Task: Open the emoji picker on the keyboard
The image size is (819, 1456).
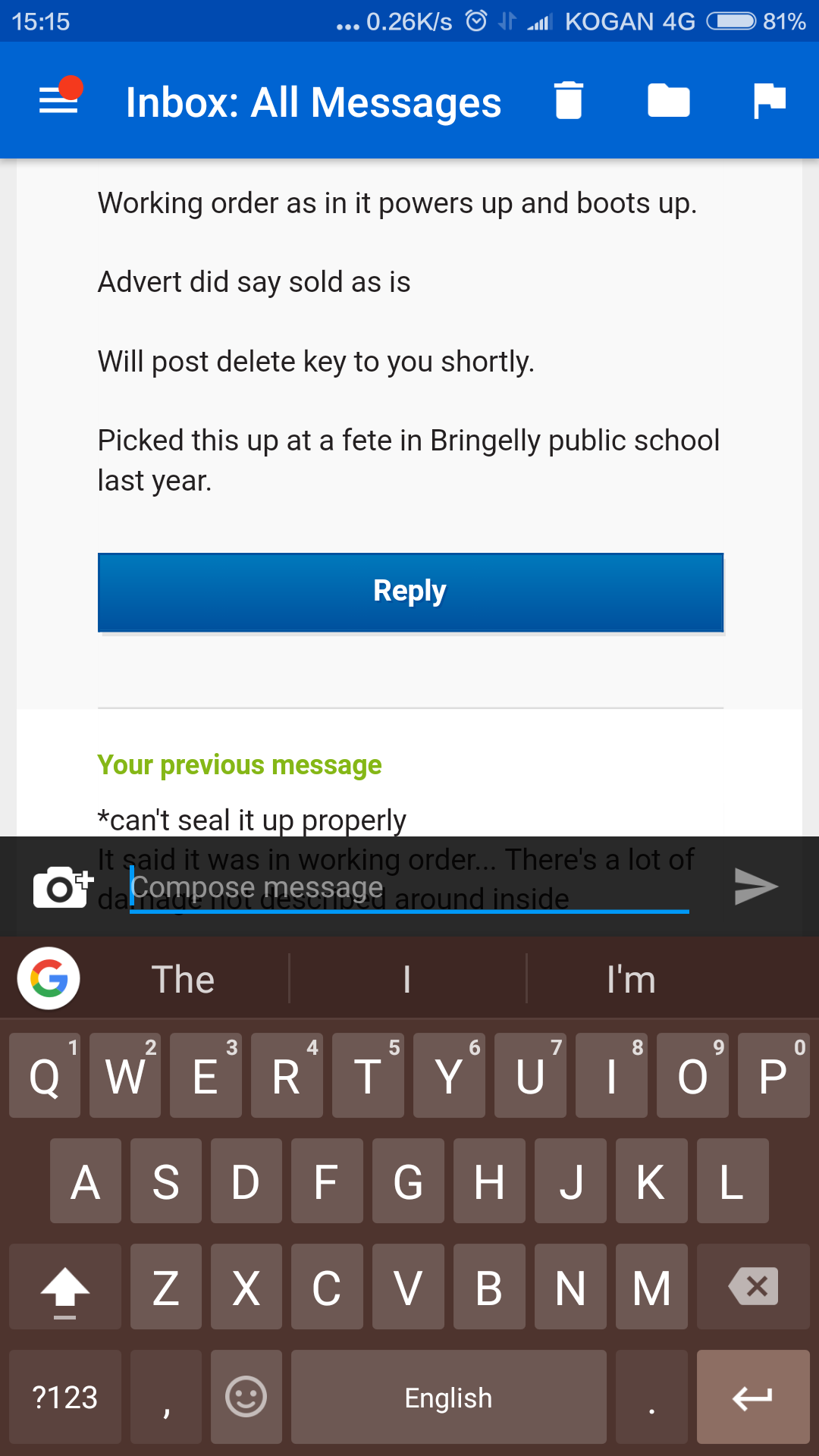Action: 245,1398
